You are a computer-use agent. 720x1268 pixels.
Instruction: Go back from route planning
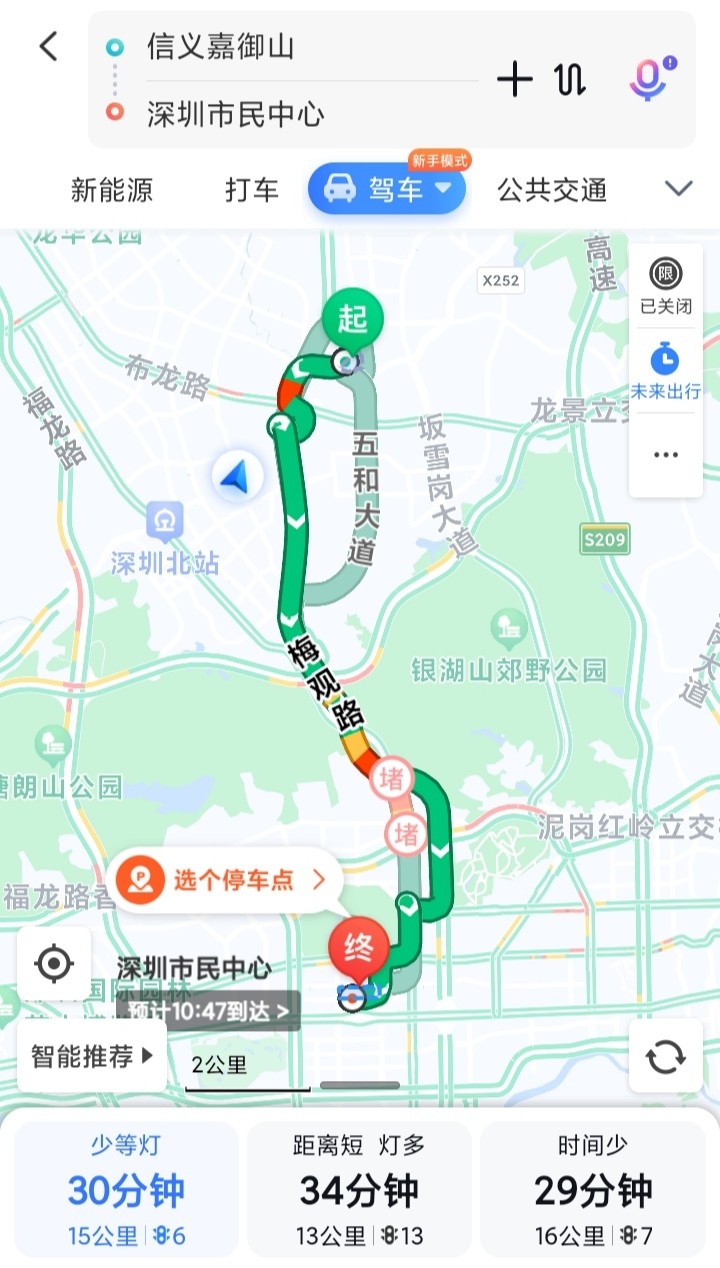(x=48, y=46)
